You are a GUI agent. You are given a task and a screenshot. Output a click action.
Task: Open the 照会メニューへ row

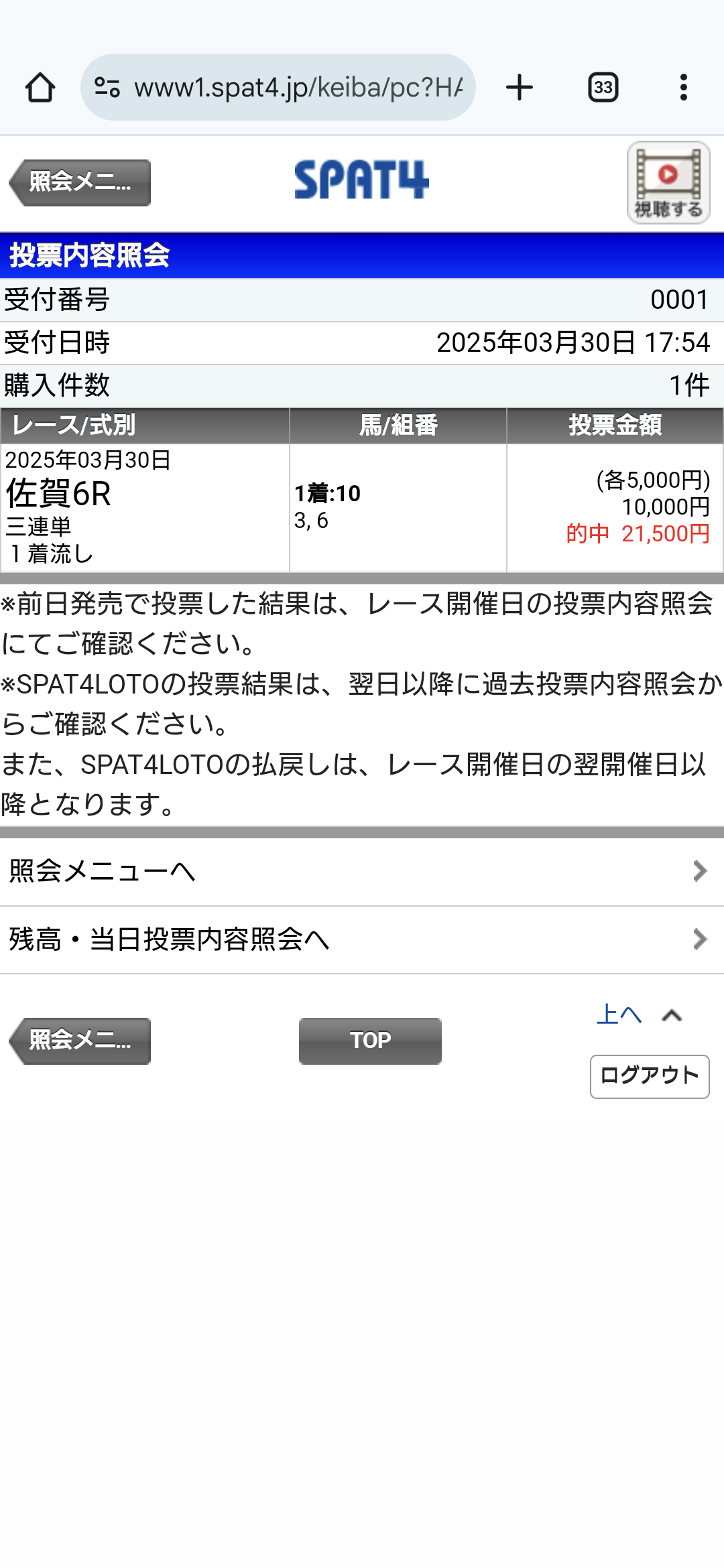point(362,871)
